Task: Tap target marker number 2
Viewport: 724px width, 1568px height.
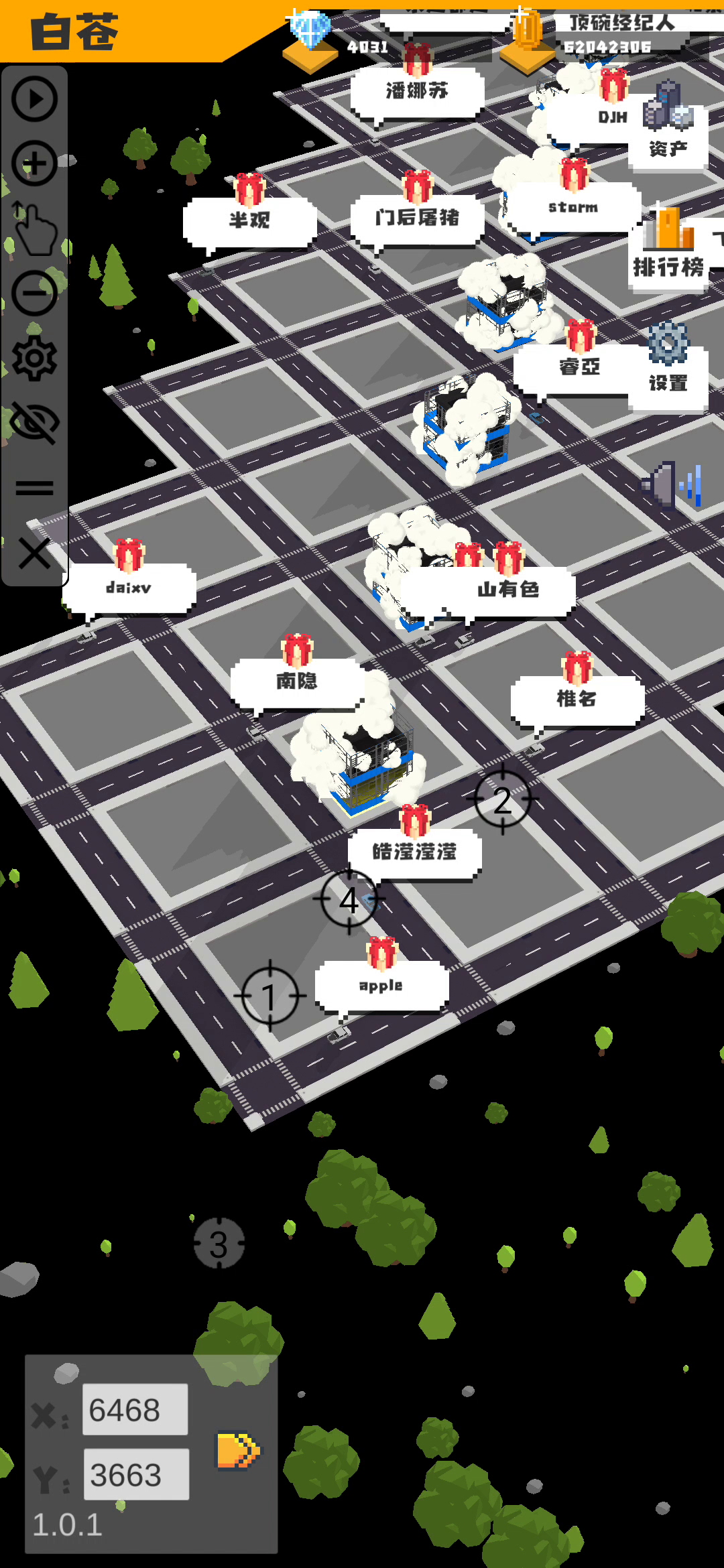Action: [x=503, y=799]
